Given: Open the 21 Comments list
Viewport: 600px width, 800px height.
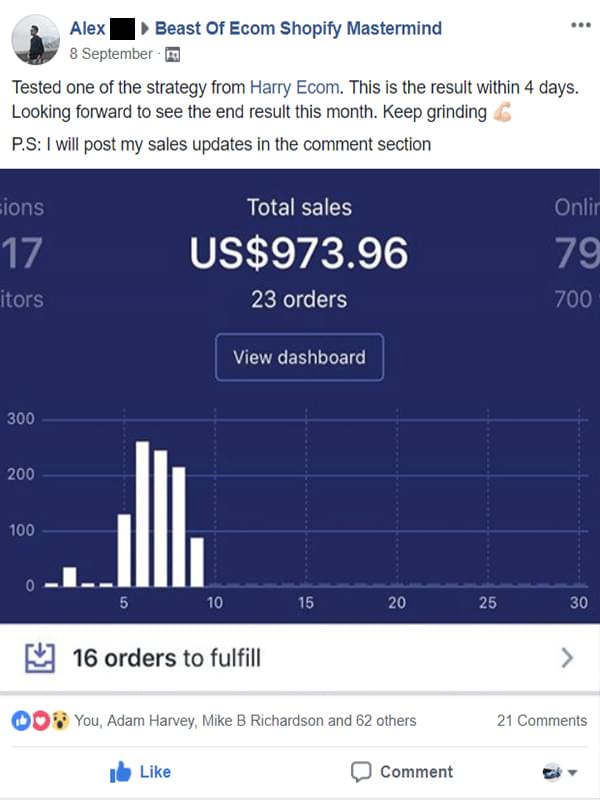Looking at the screenshot, I should point(541,720).
